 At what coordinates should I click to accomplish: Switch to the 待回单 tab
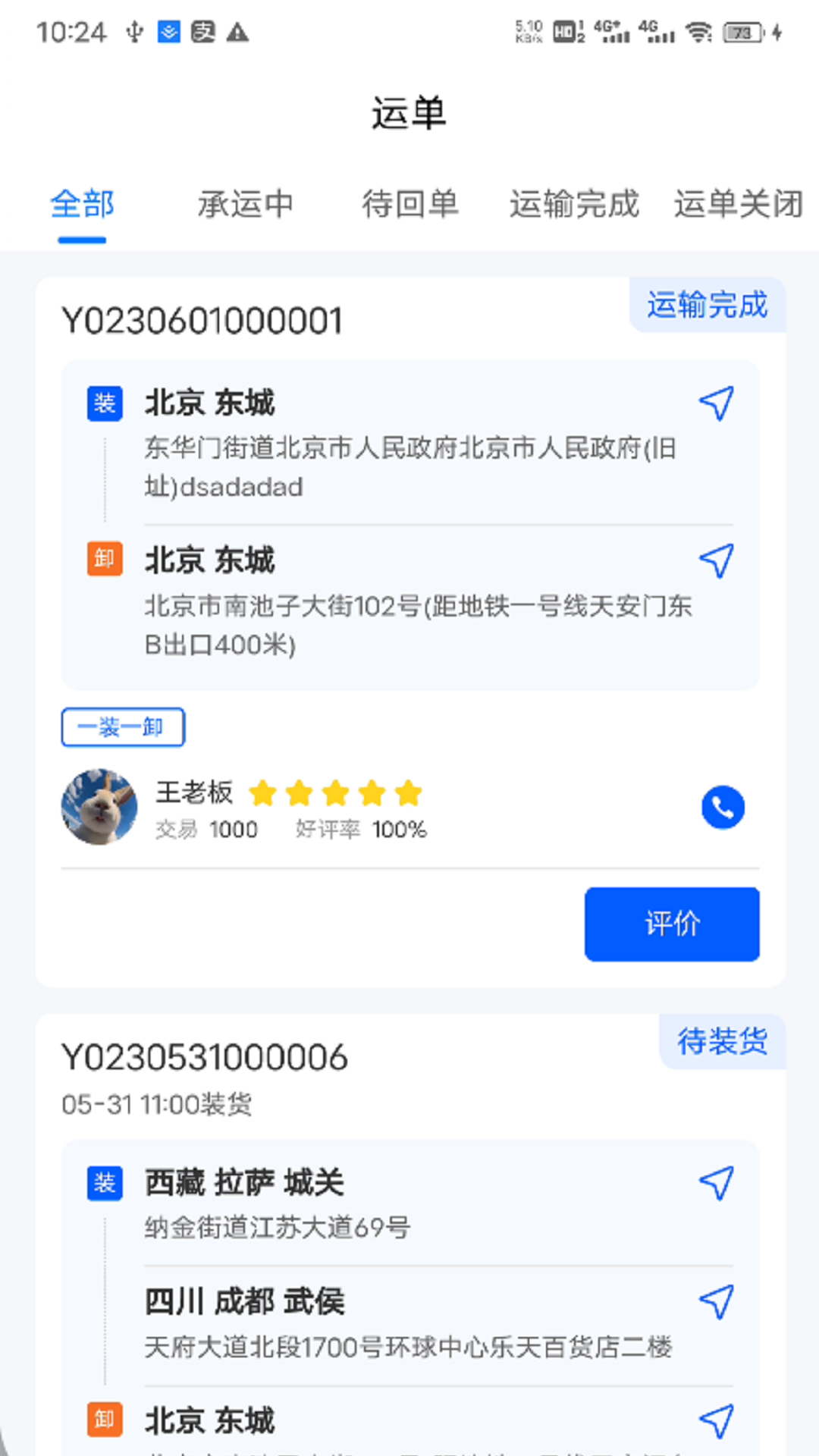(x=410, y=204)
